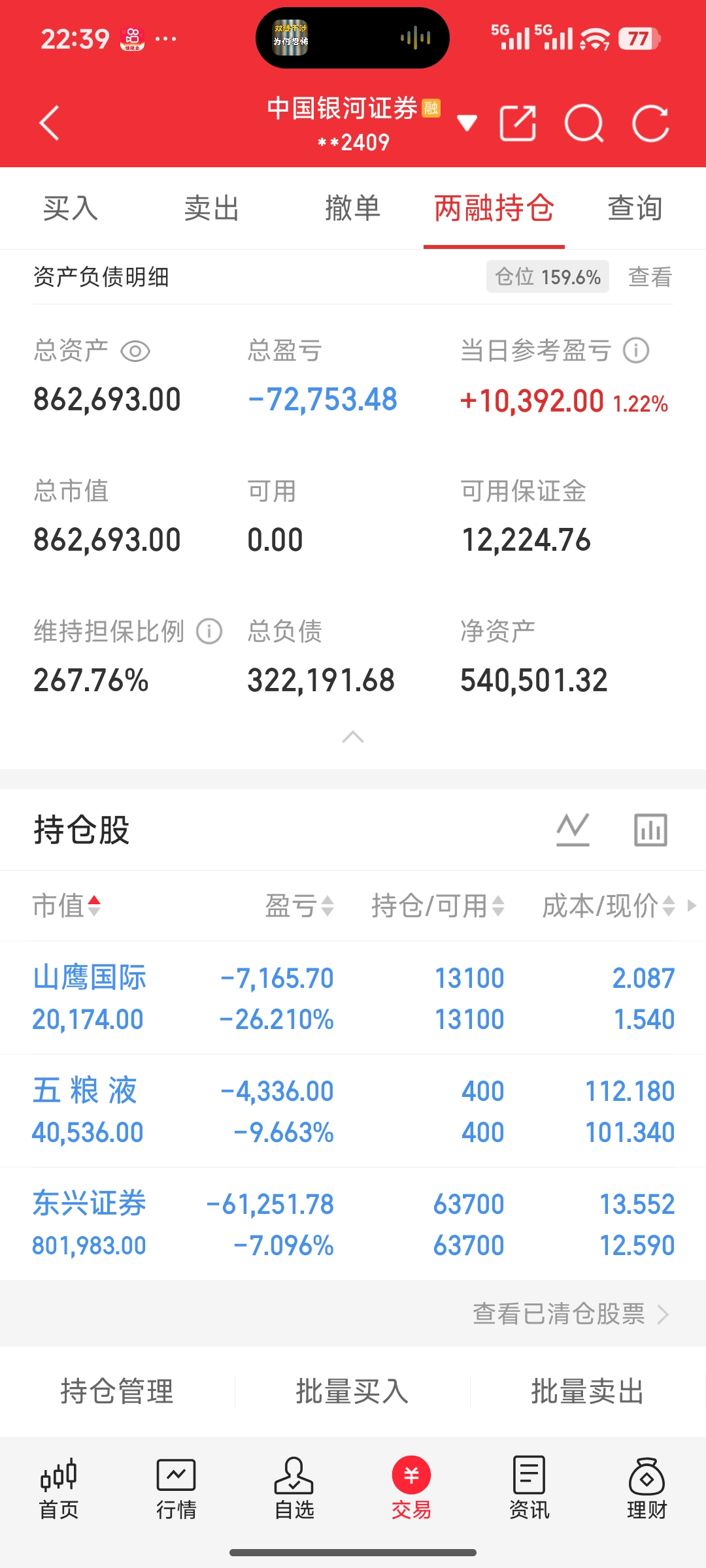Refresh the account data

point(650,123)
